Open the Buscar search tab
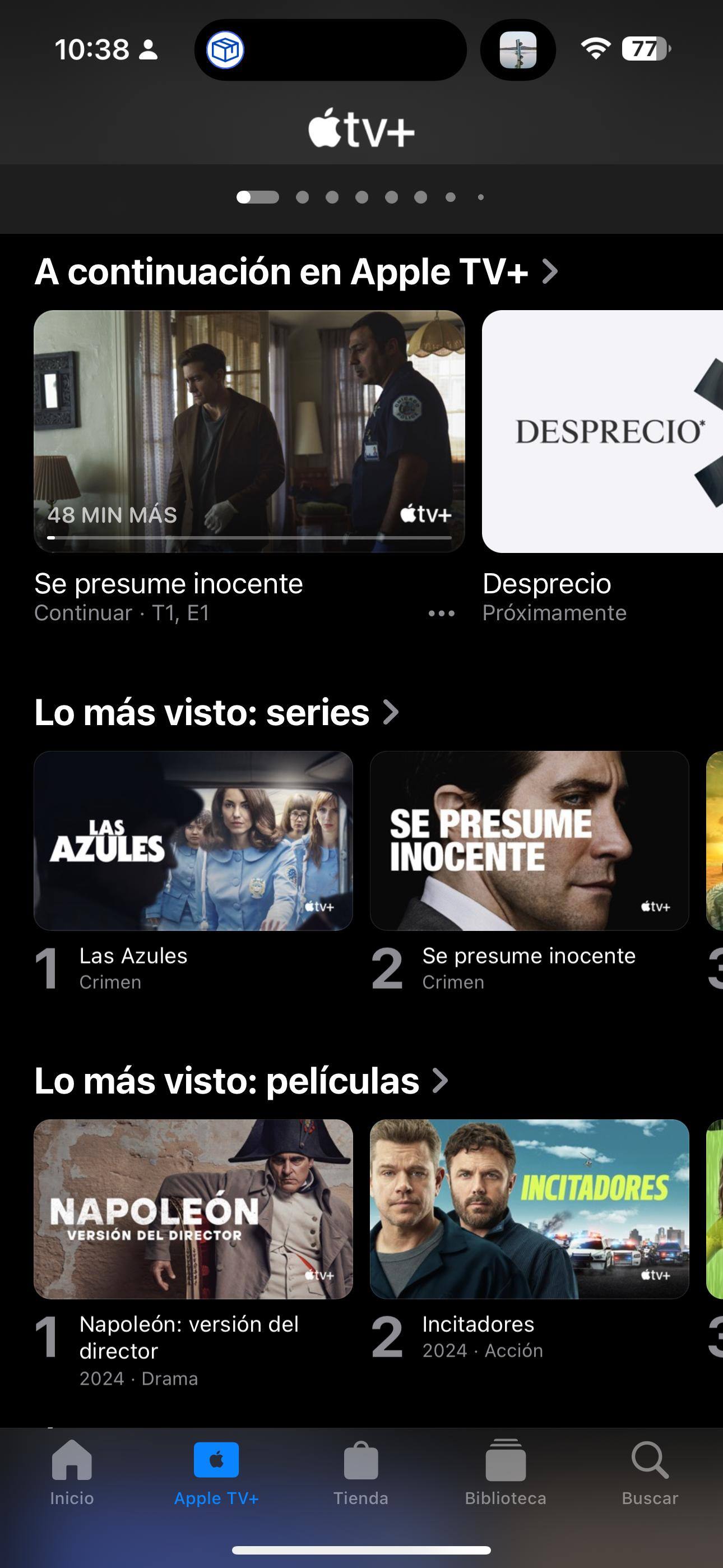Viewport: 723px width, 1568px height. coord(650,1472)
